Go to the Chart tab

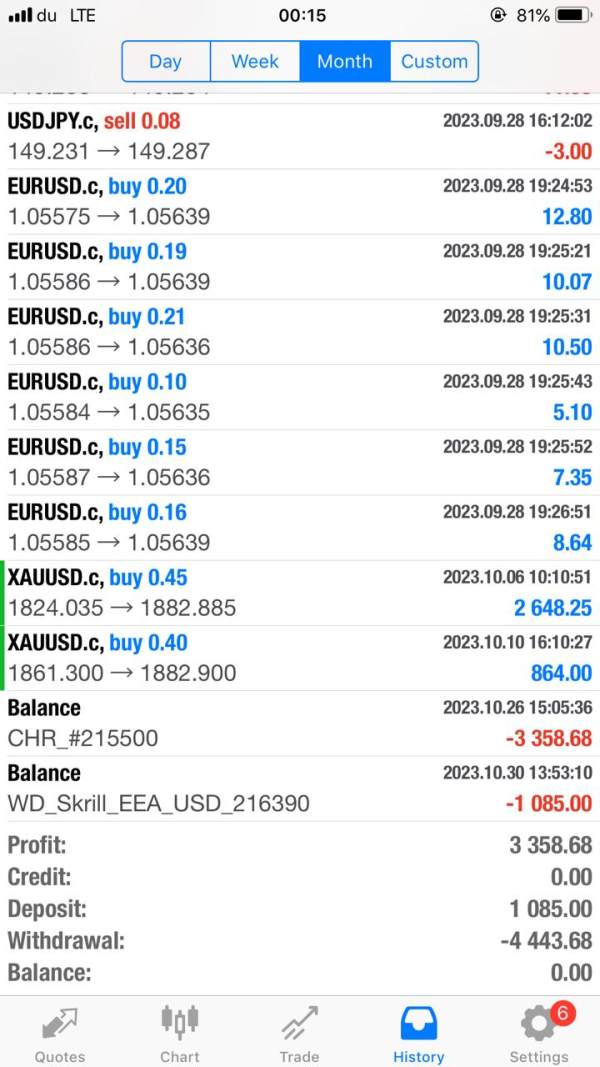(180, 1033)
